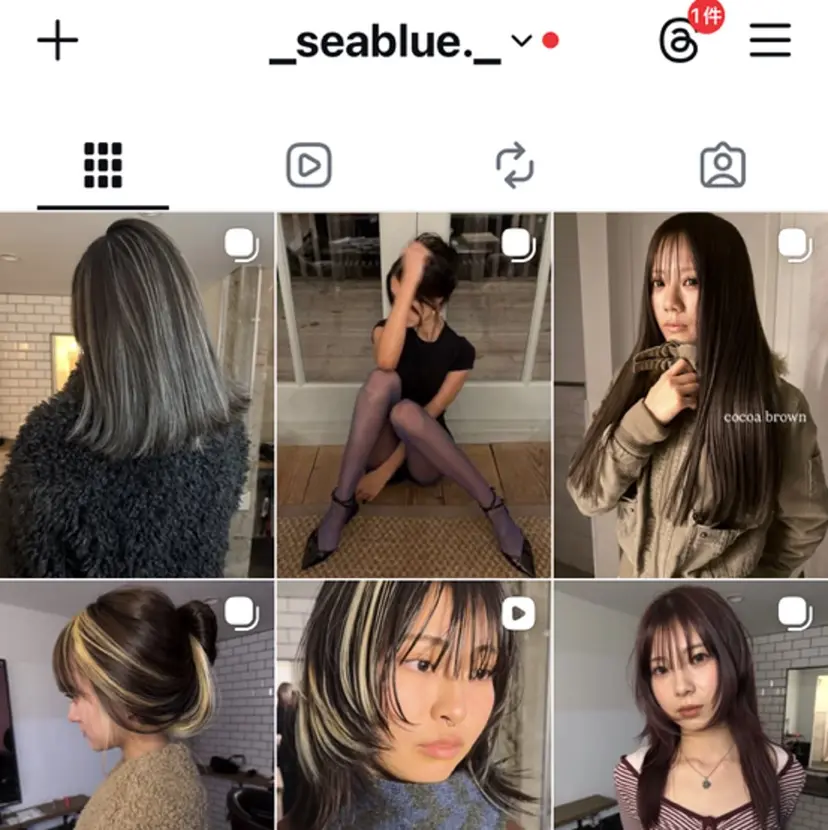Open the create new post icon

[x=57, y=40]
